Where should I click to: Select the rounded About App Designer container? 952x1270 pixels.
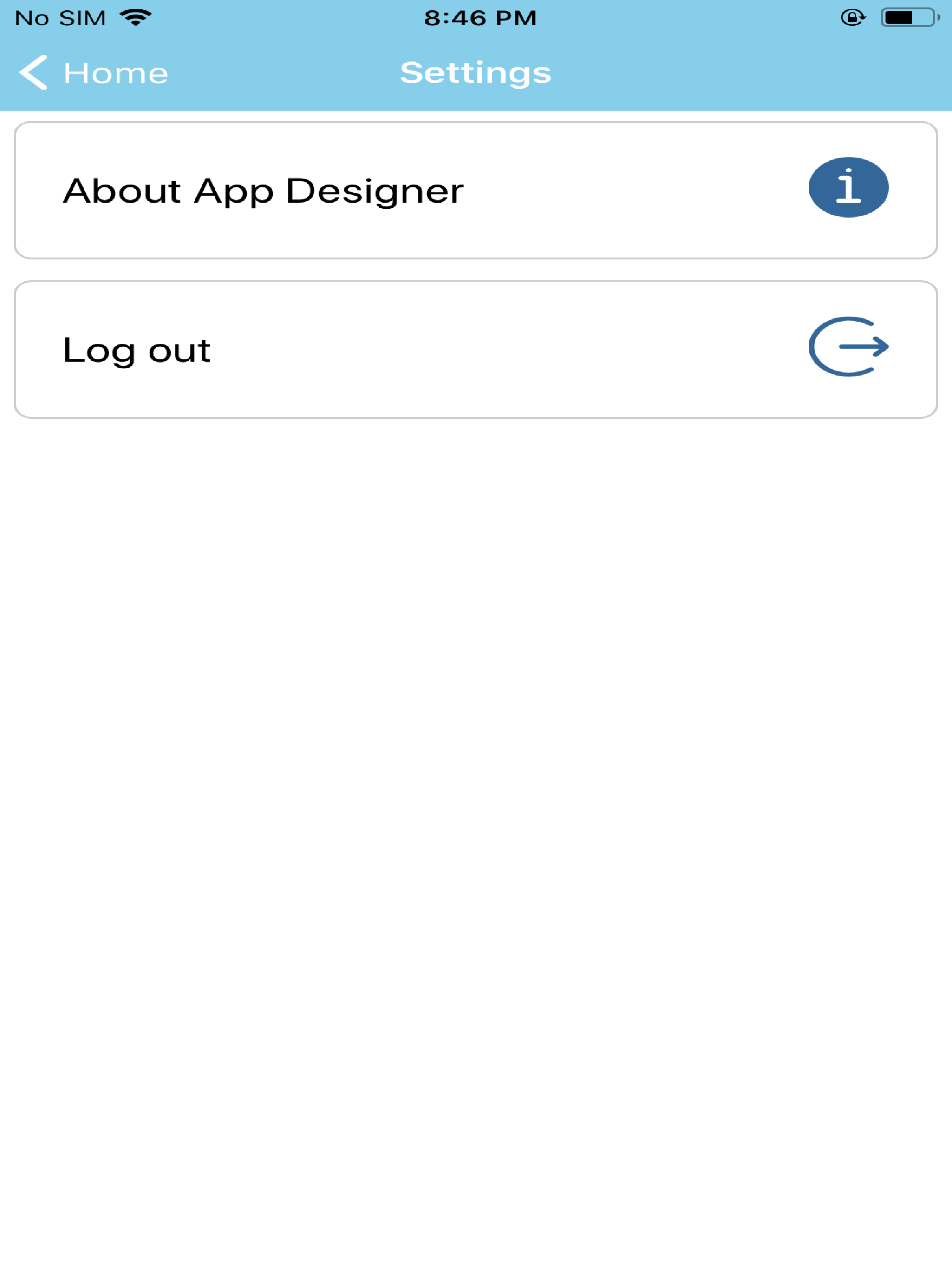(x=476, y=190)
